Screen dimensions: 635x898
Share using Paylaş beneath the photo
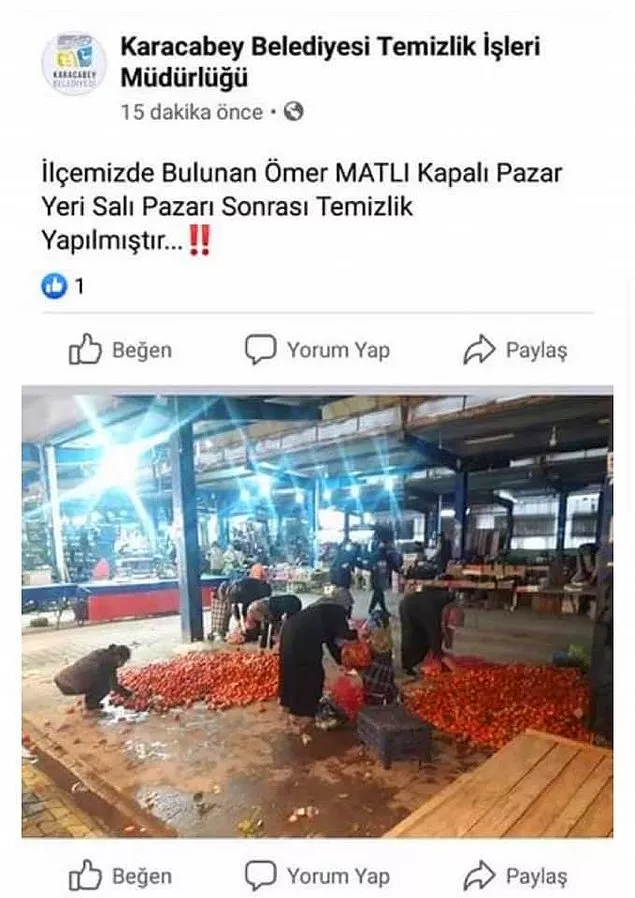point(515,876)
